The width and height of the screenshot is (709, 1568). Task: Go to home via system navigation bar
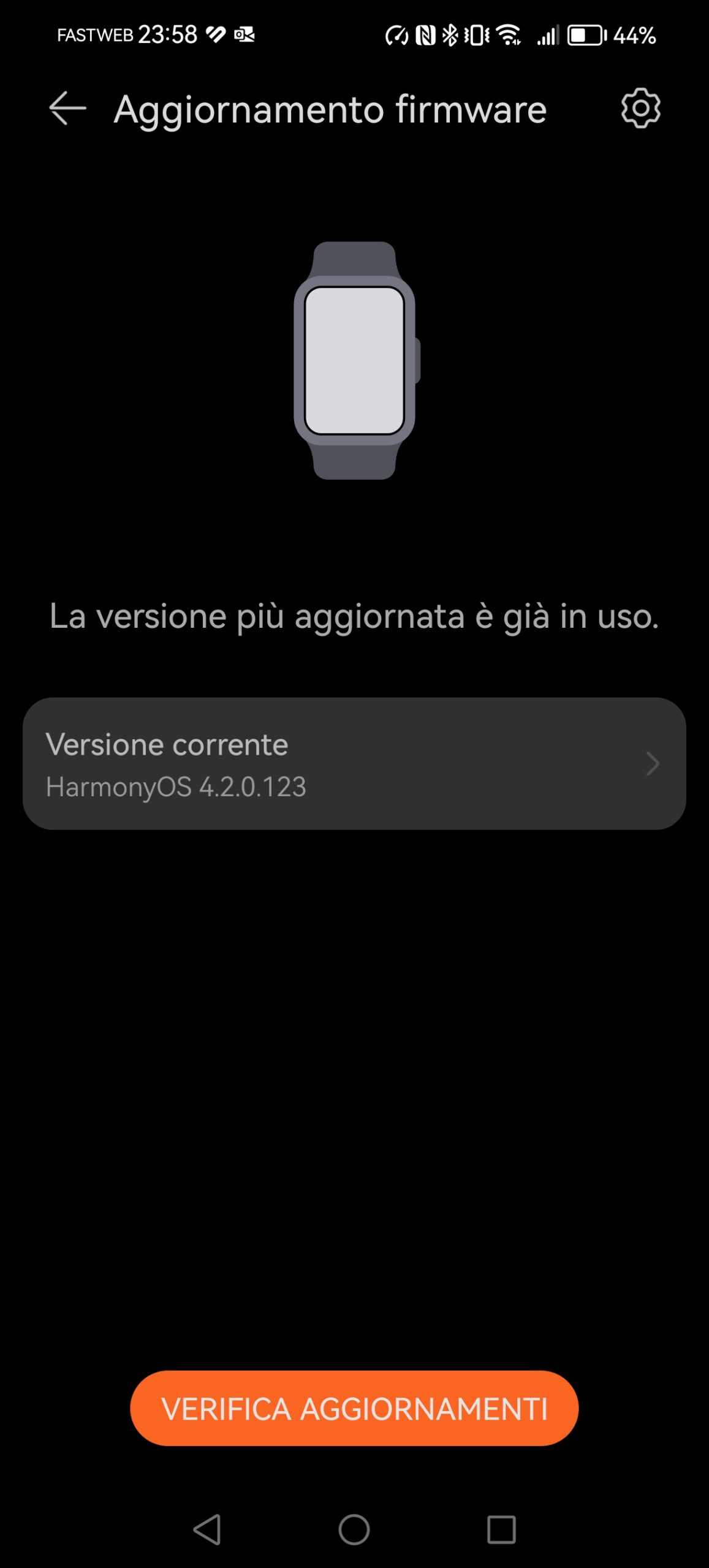(x=354, y=1529)
